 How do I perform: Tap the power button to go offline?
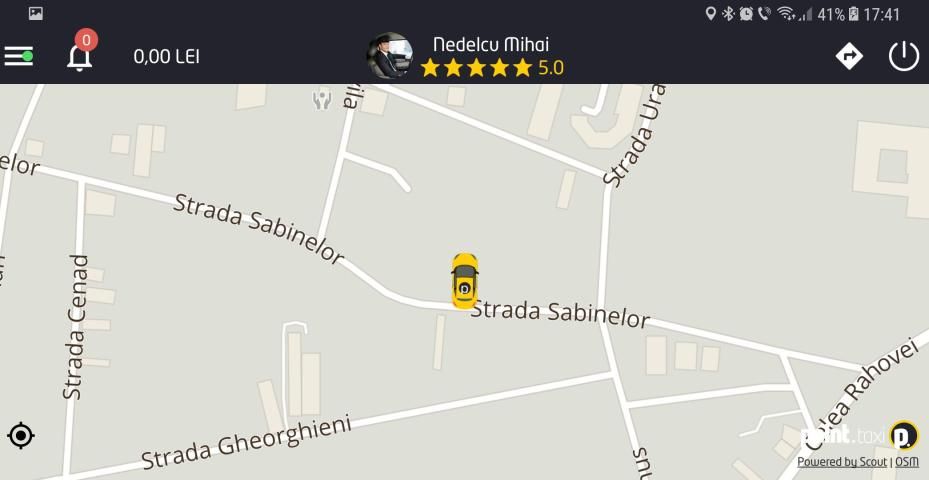click(x=903, y=56)
